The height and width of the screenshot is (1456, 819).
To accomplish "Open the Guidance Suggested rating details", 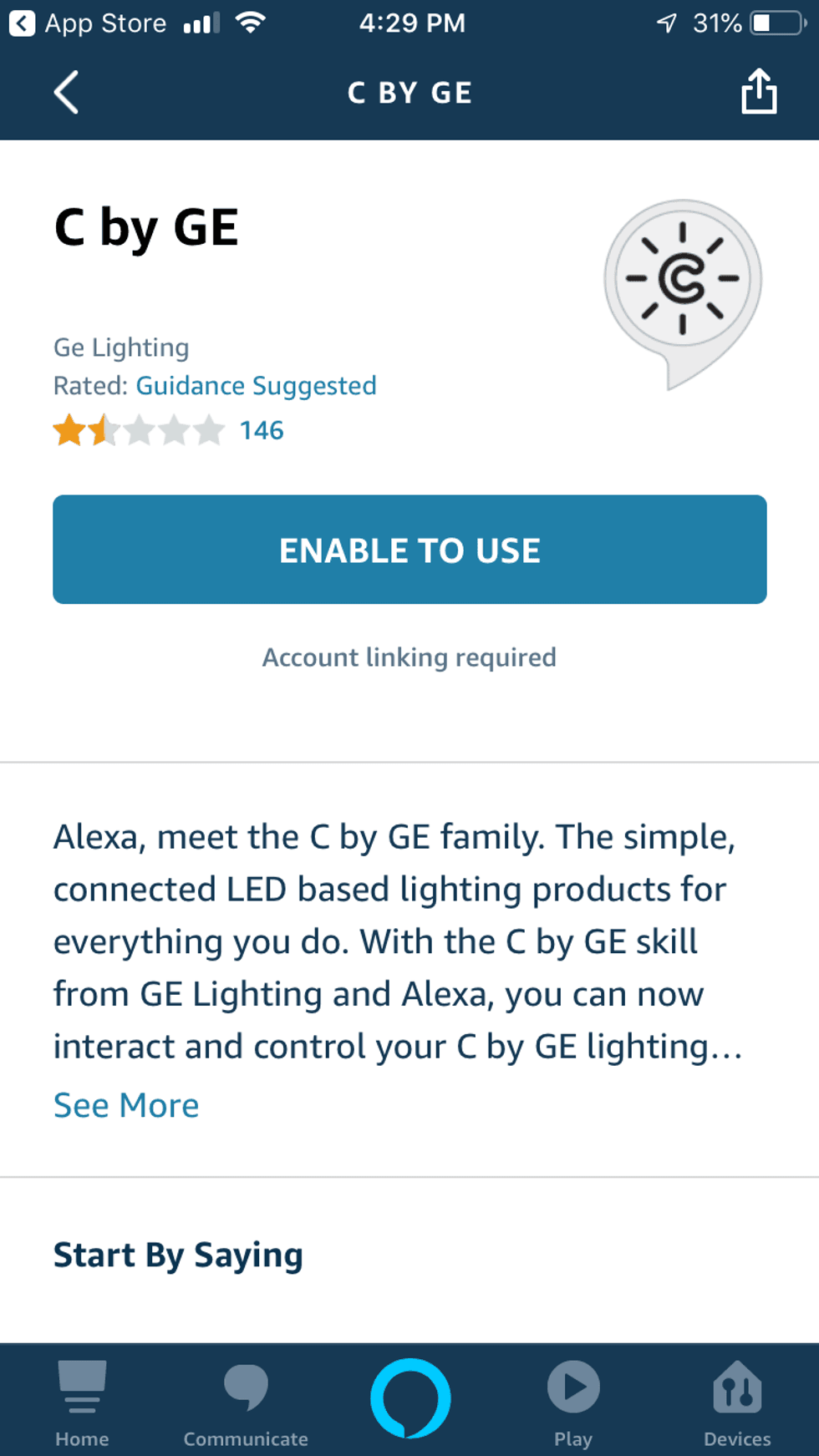I will 256,385.
